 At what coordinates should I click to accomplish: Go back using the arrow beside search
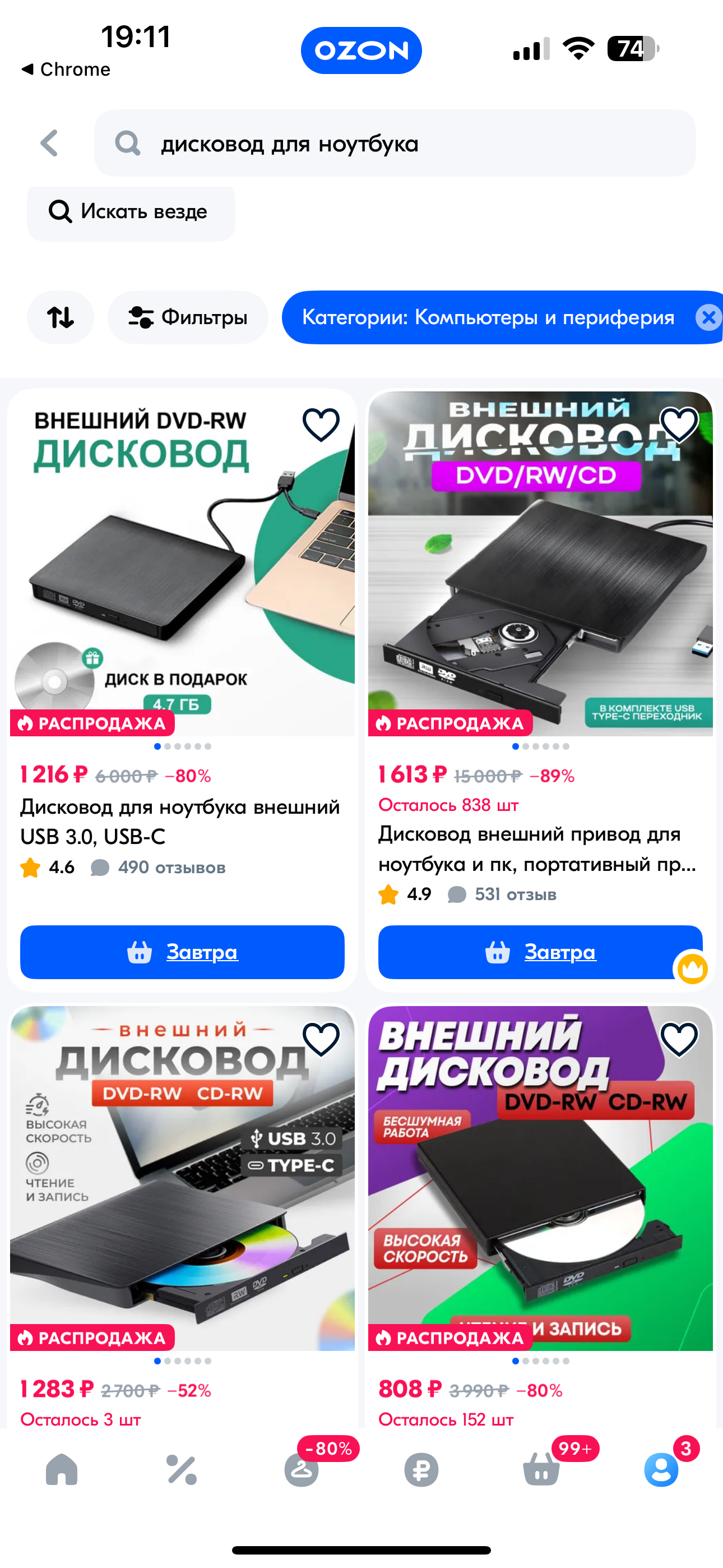pos(49,144)
